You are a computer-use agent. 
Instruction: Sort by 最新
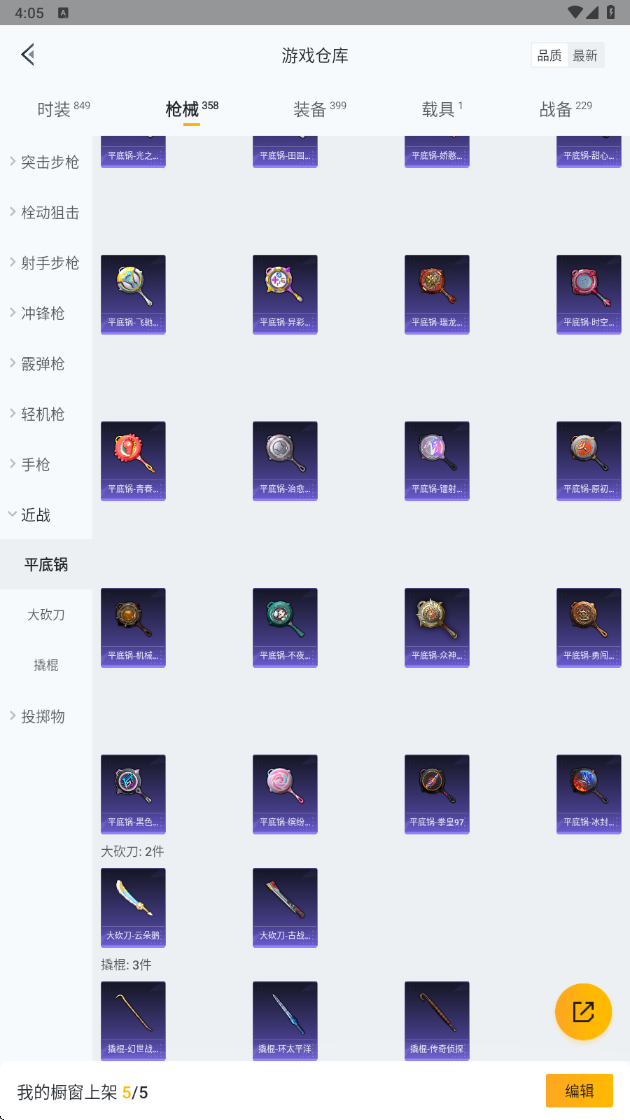coord(585,56)
